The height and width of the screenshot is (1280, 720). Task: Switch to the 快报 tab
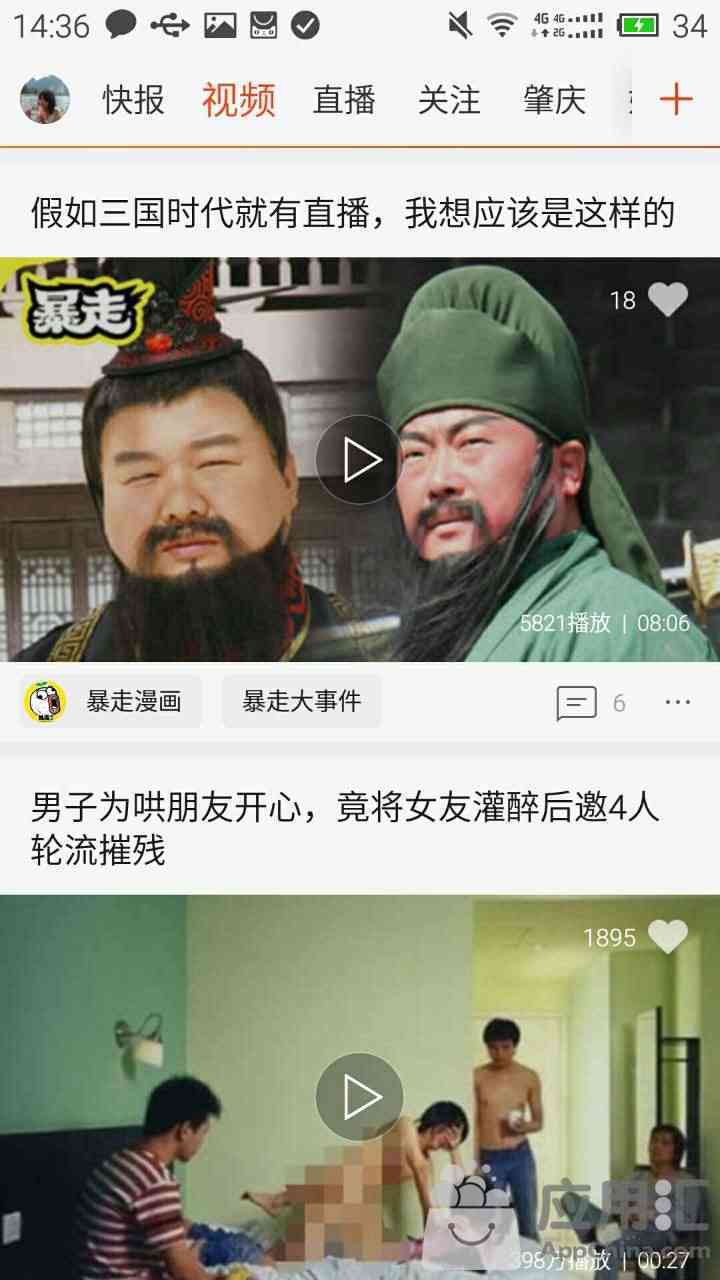(133, 100)
